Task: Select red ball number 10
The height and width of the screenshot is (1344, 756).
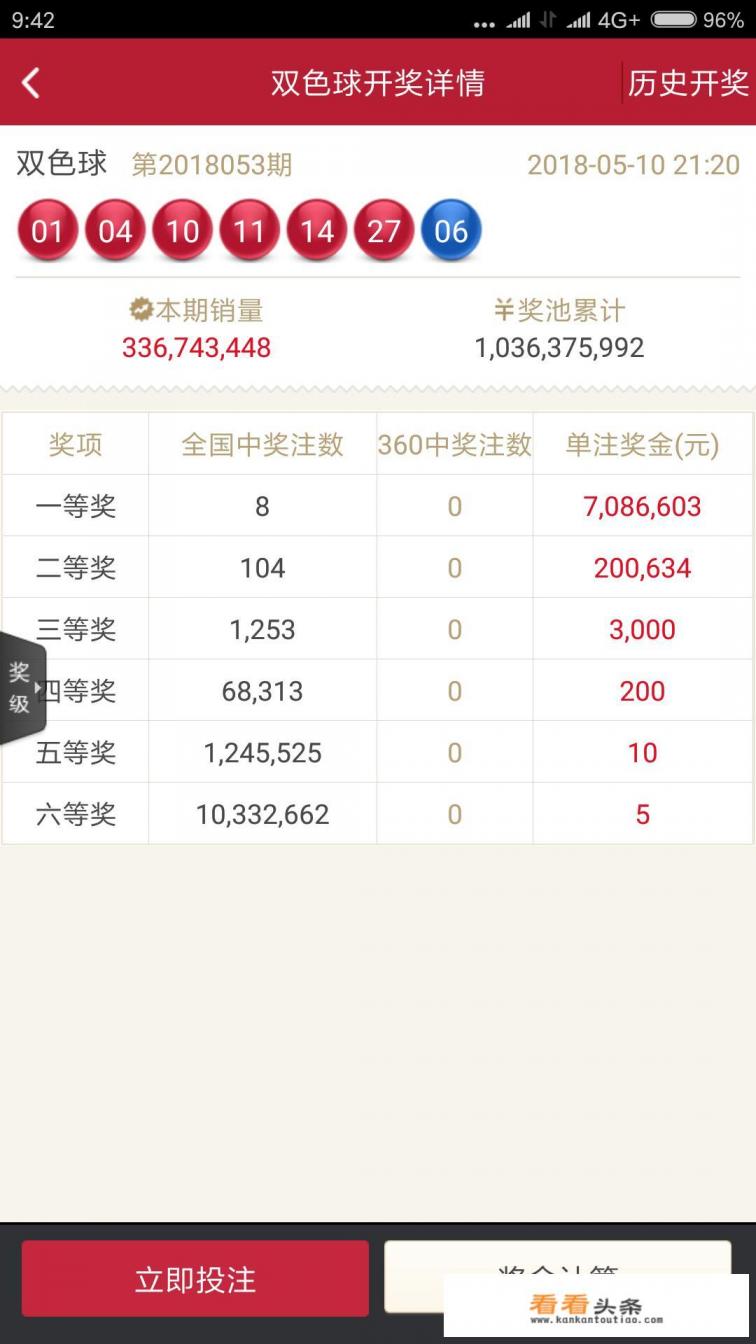Action: point(182,230)
